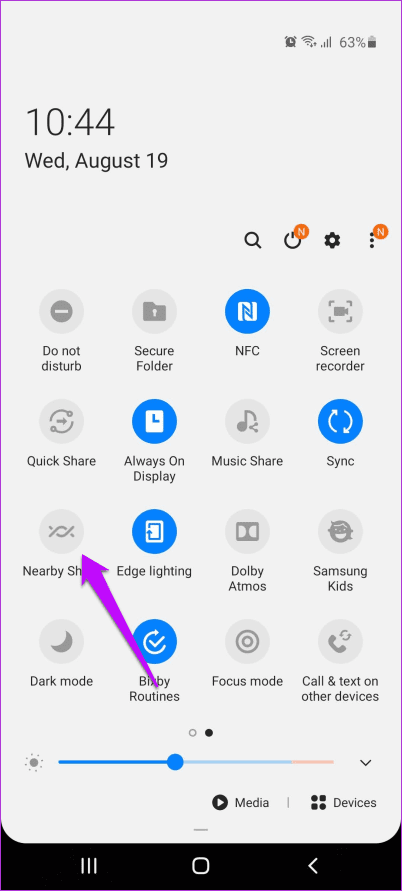Open the power menu icon

(292, 241)
